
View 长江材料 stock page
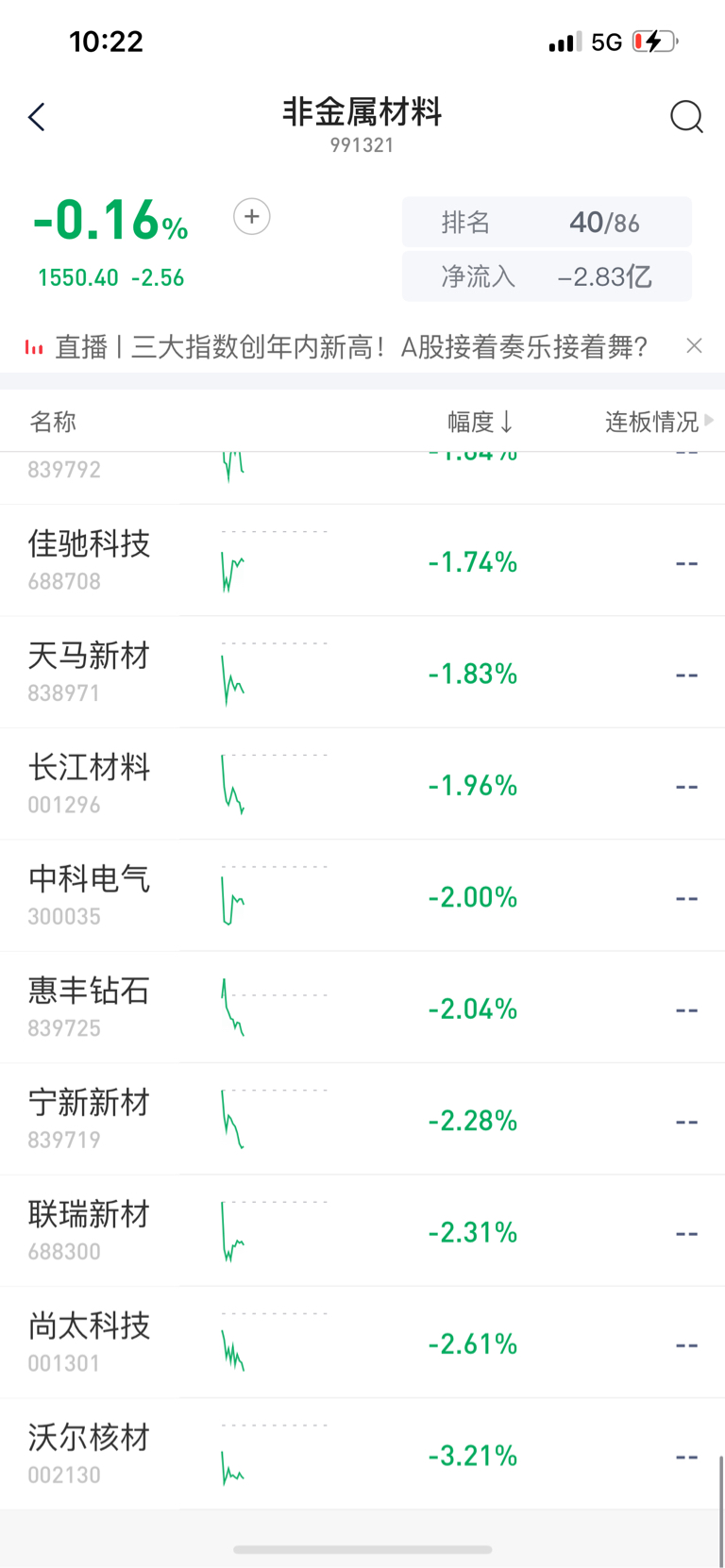(362, 784)
